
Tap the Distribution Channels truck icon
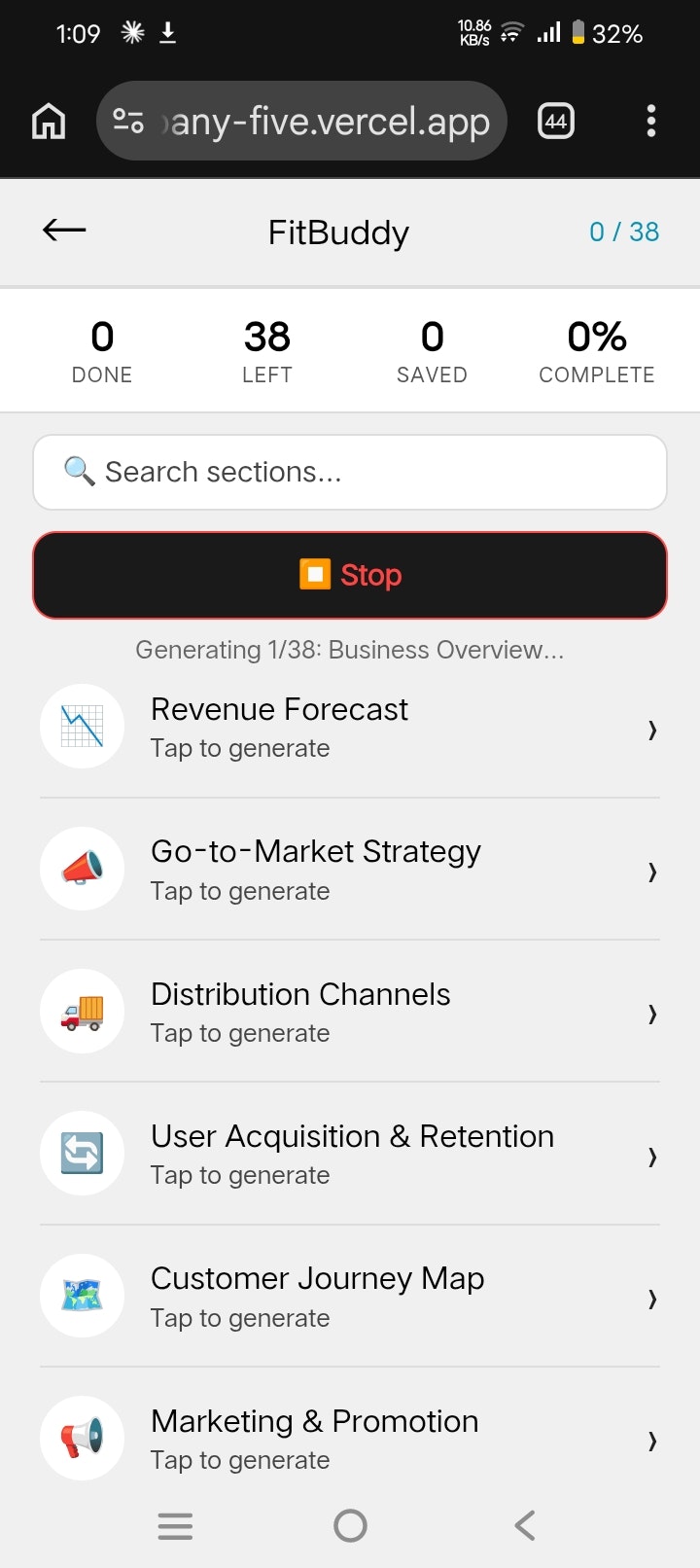[82, 1011]
